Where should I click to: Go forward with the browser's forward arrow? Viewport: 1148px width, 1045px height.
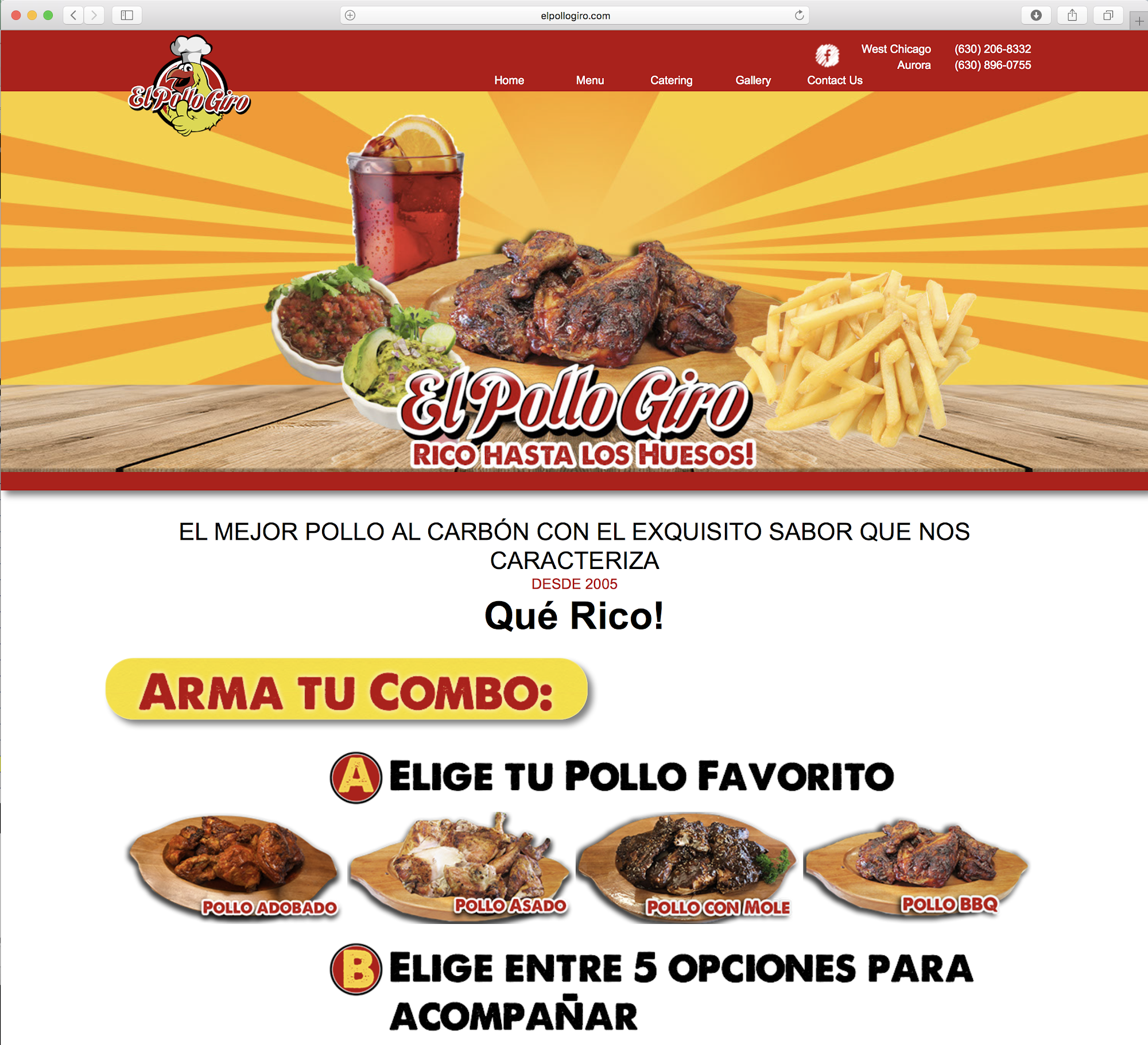coord(94,16)
